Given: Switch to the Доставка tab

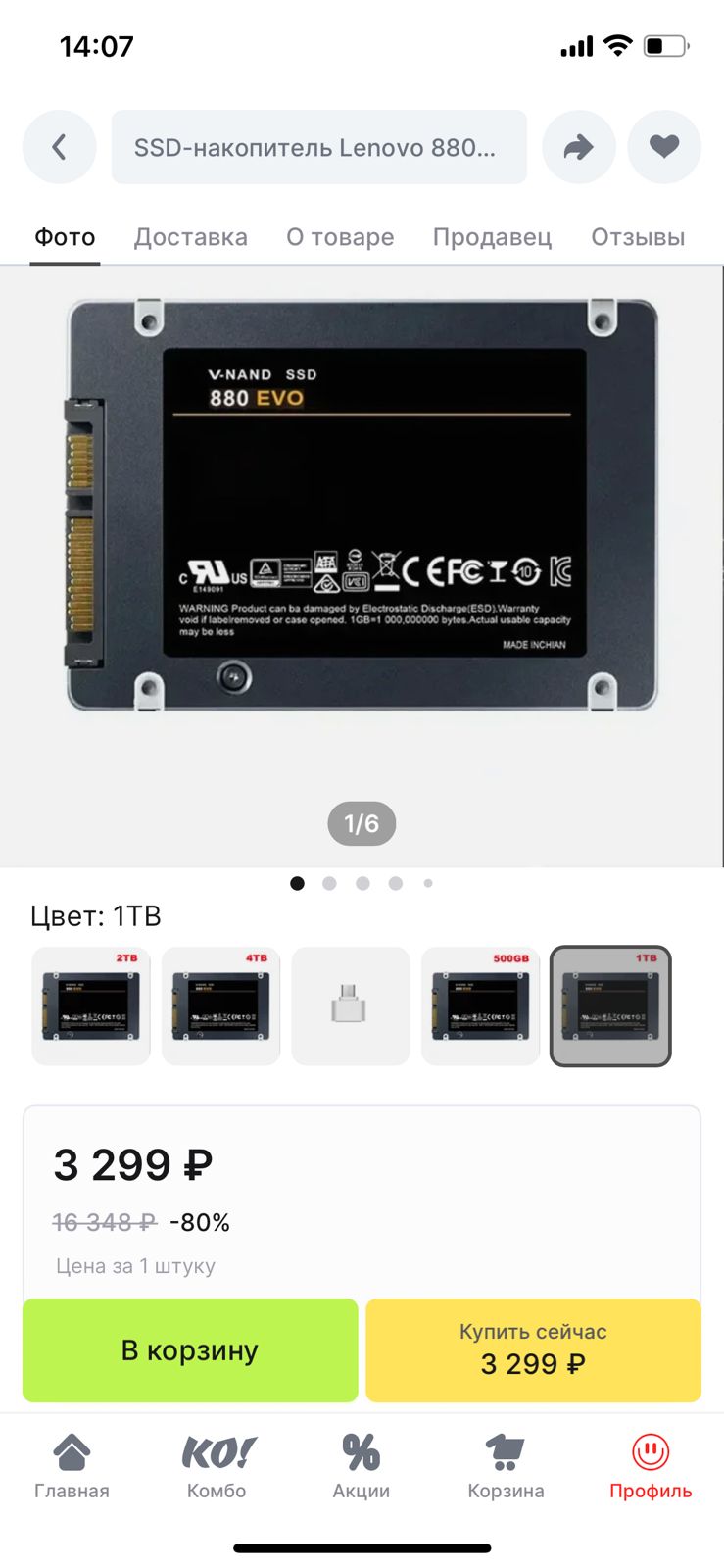Looking at the screenshot, I should (191, 237).
